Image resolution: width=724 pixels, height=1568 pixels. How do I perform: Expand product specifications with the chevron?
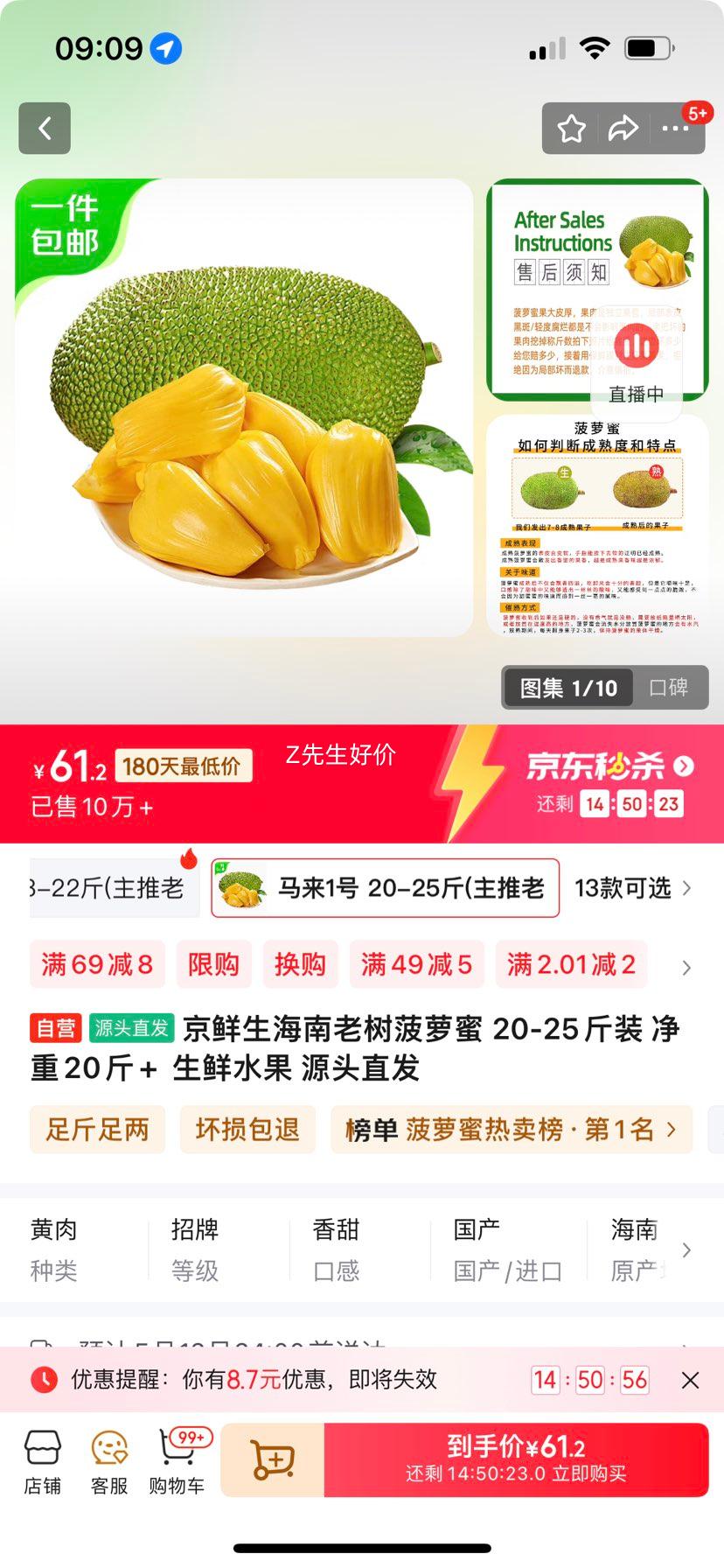(686, 1249)
